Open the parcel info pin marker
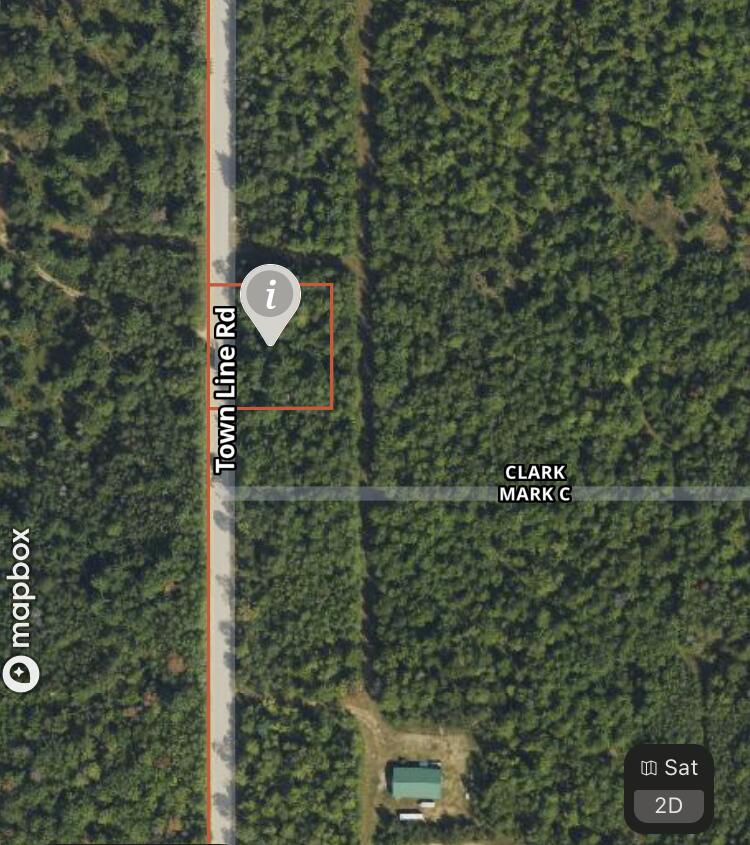This screenshot has height=845, width=750. tap(270, 297)
